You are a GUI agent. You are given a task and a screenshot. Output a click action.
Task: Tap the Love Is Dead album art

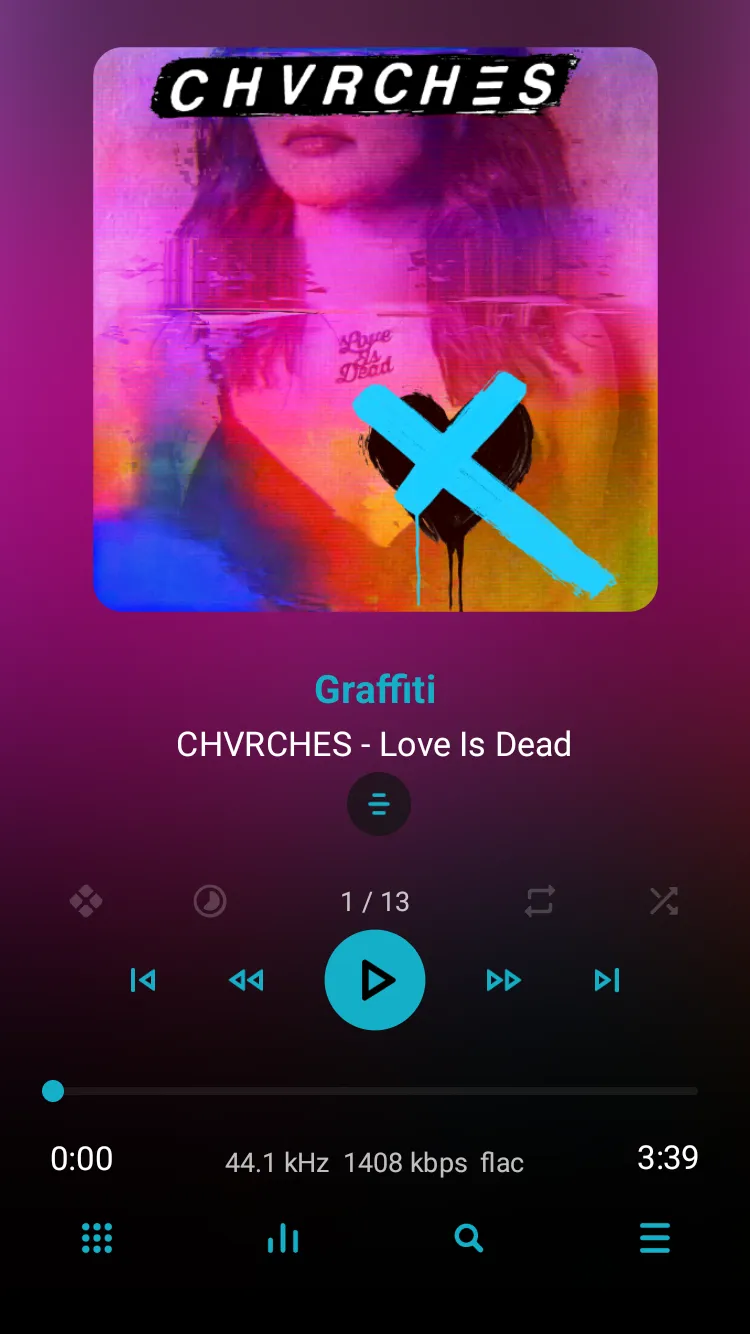click(x=375, y=330)
